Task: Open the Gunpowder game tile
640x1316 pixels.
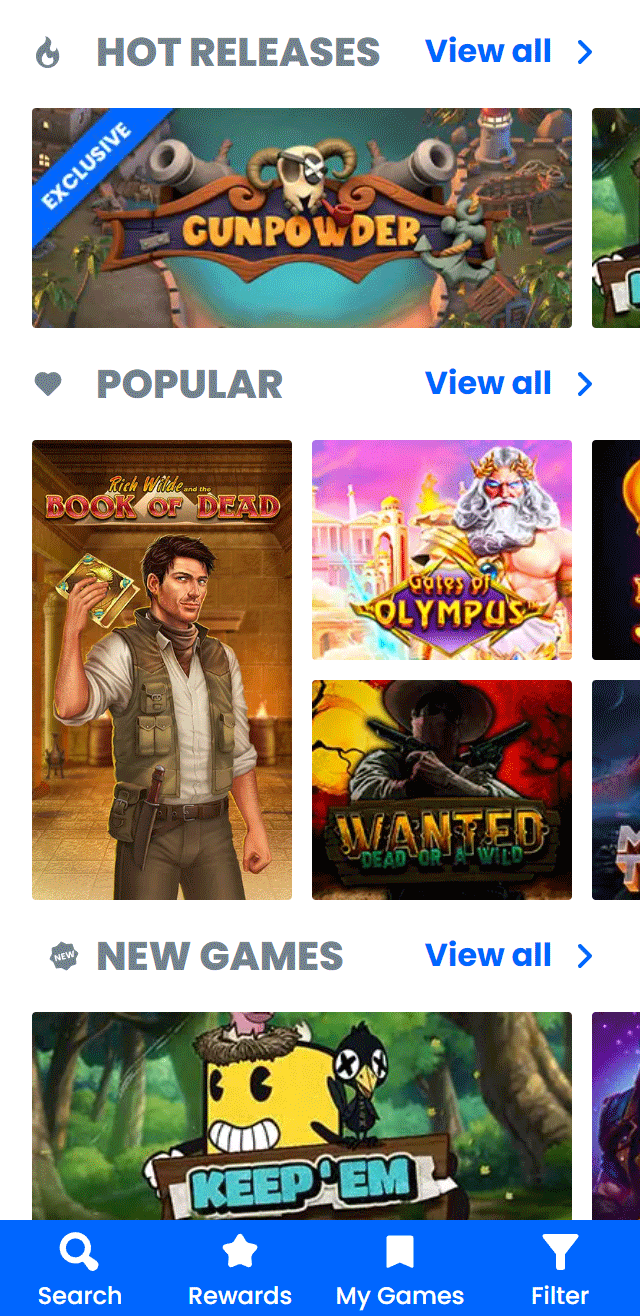Action: (302, 218)
